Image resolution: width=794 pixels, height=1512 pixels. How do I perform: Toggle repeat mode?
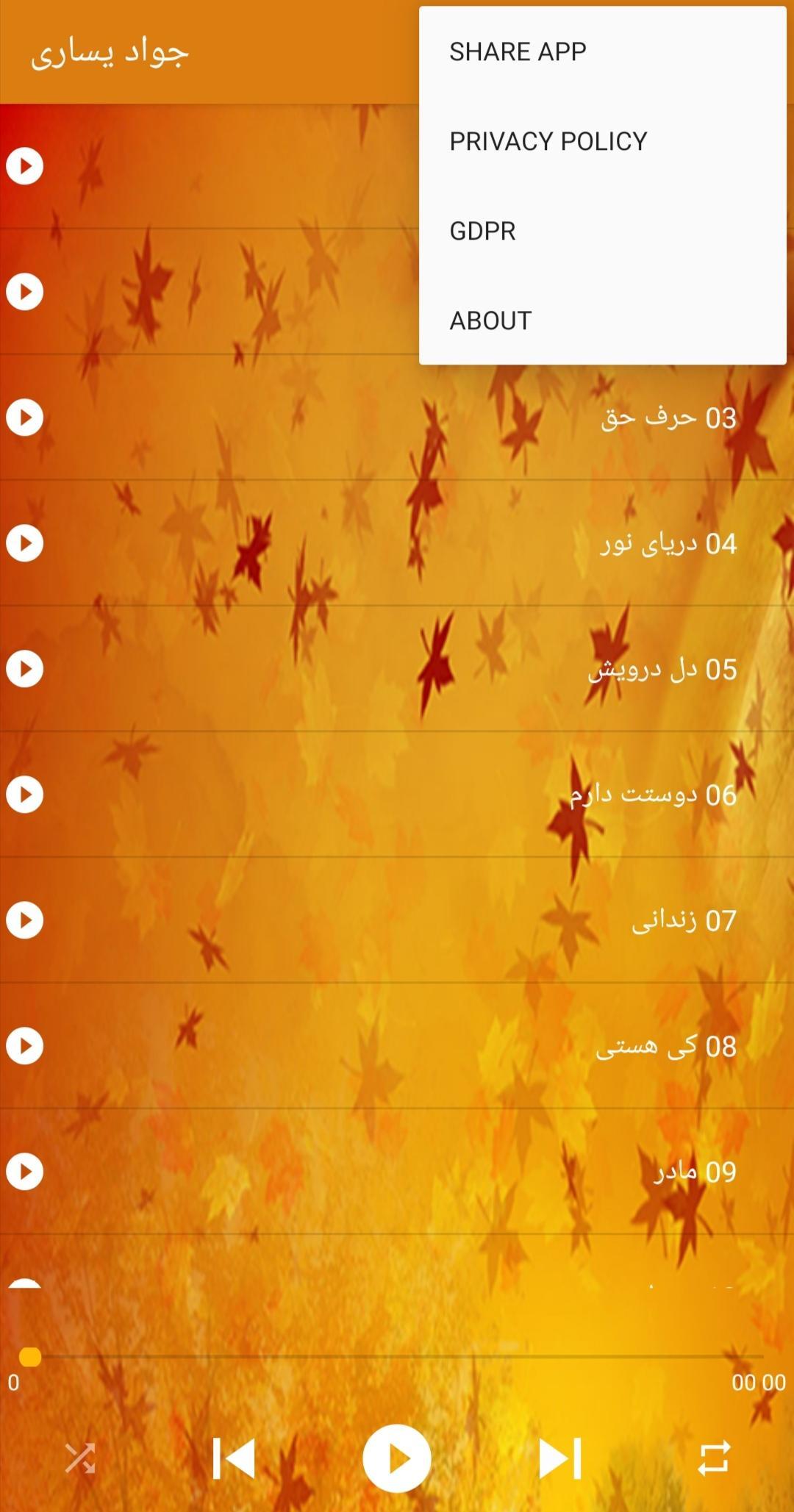(x=714, y=1458)
